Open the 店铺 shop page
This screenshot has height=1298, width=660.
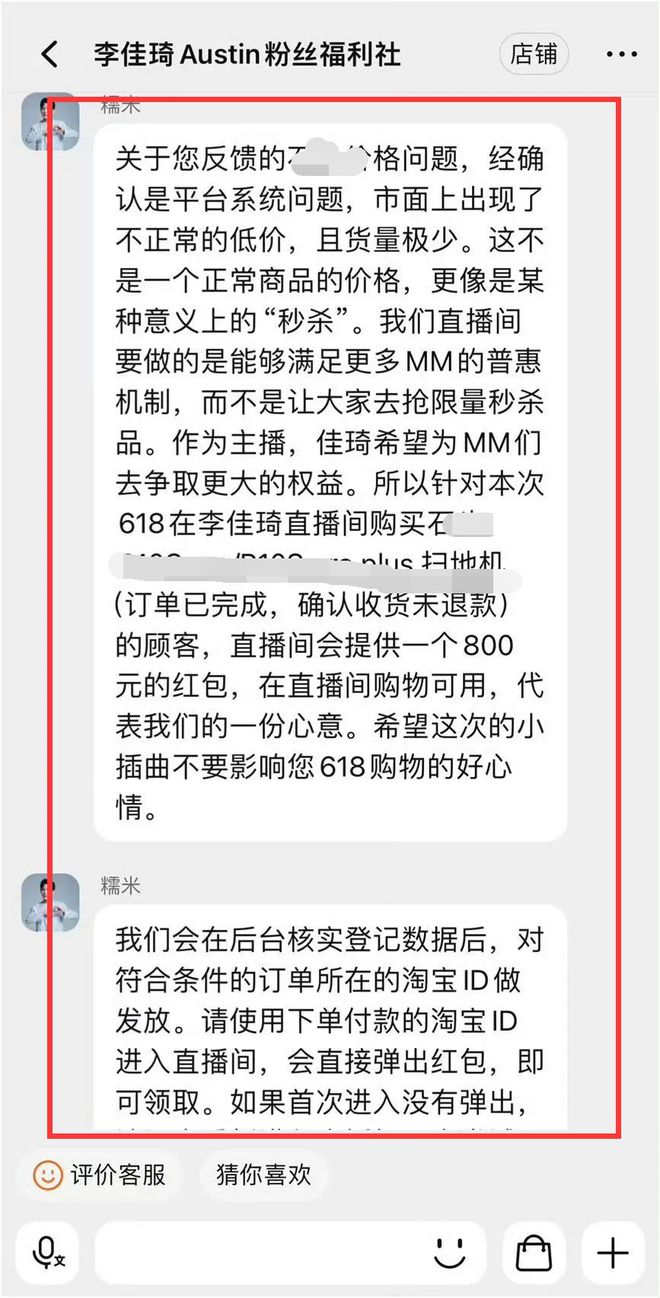533,54
